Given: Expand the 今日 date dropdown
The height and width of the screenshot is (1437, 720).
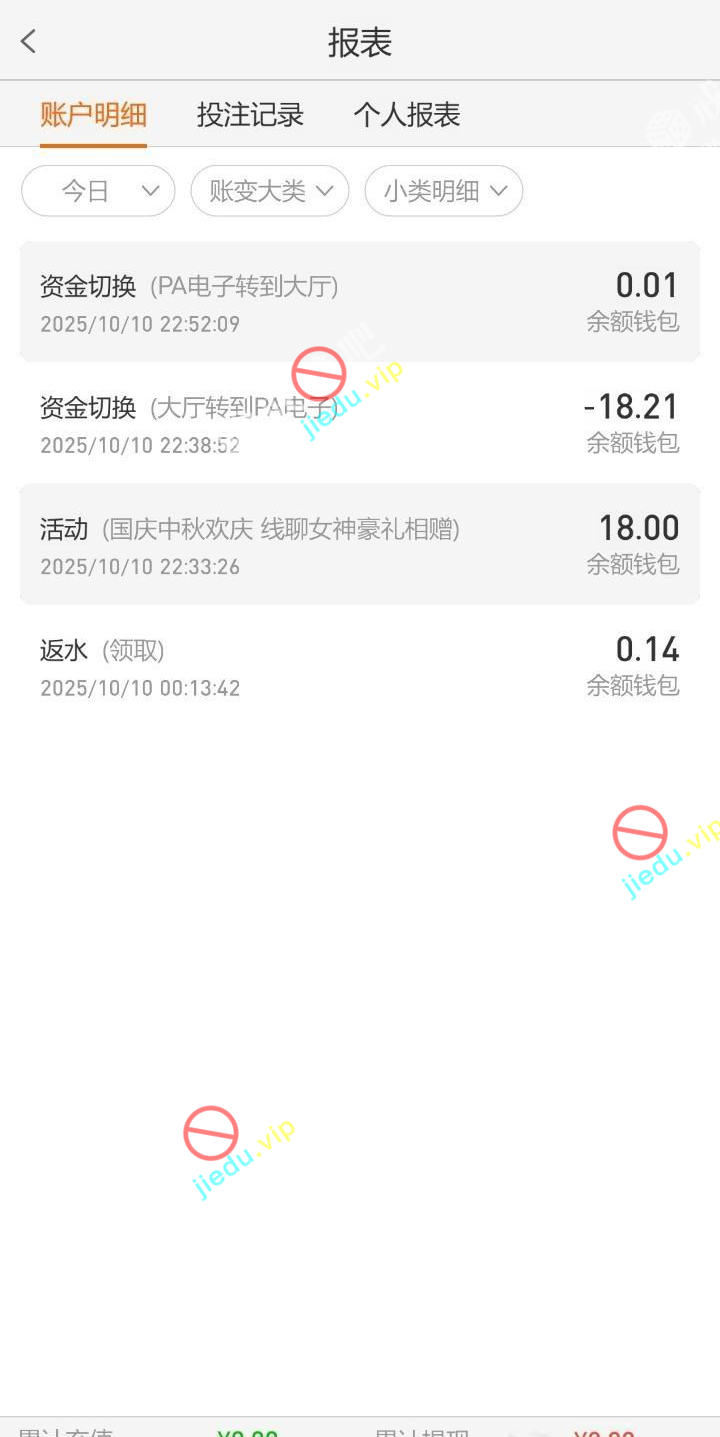Looking at the screenshot, I should (x=98, y=191).
